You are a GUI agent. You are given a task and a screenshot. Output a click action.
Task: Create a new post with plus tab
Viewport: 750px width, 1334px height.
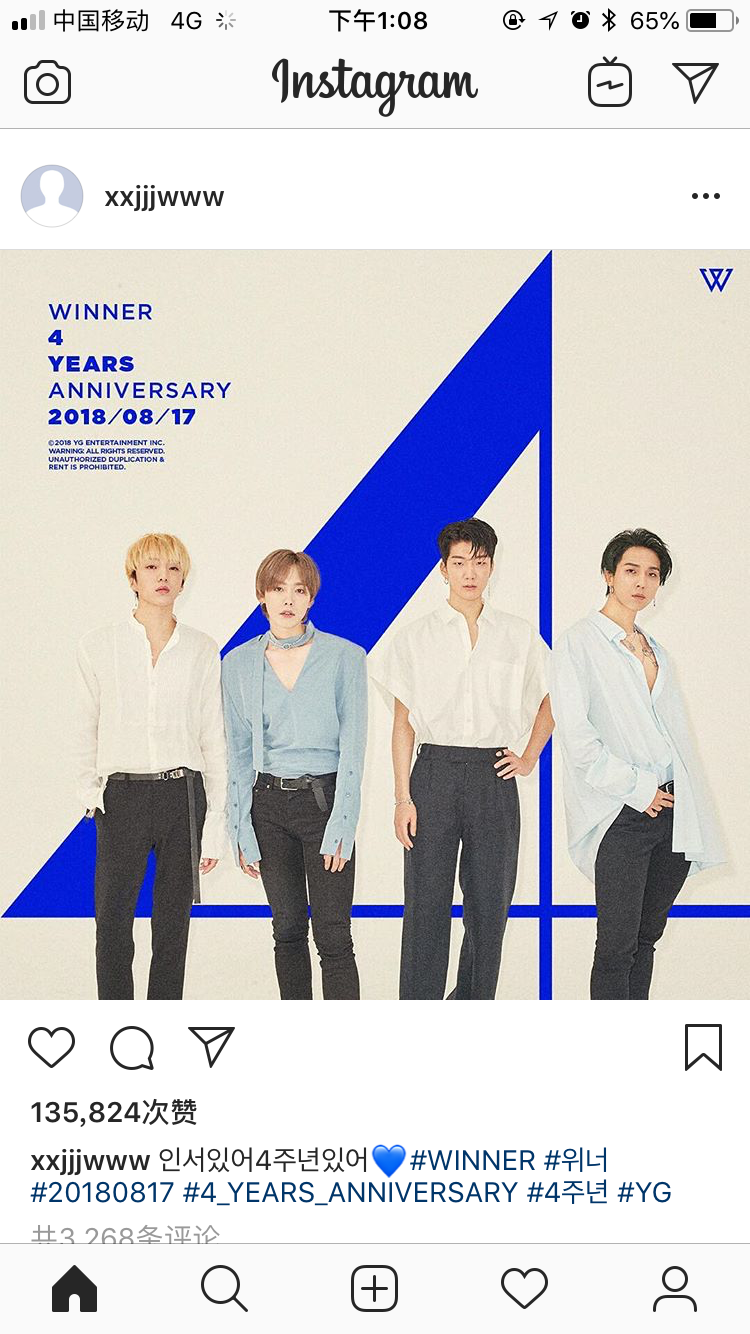coord(375,1289)
